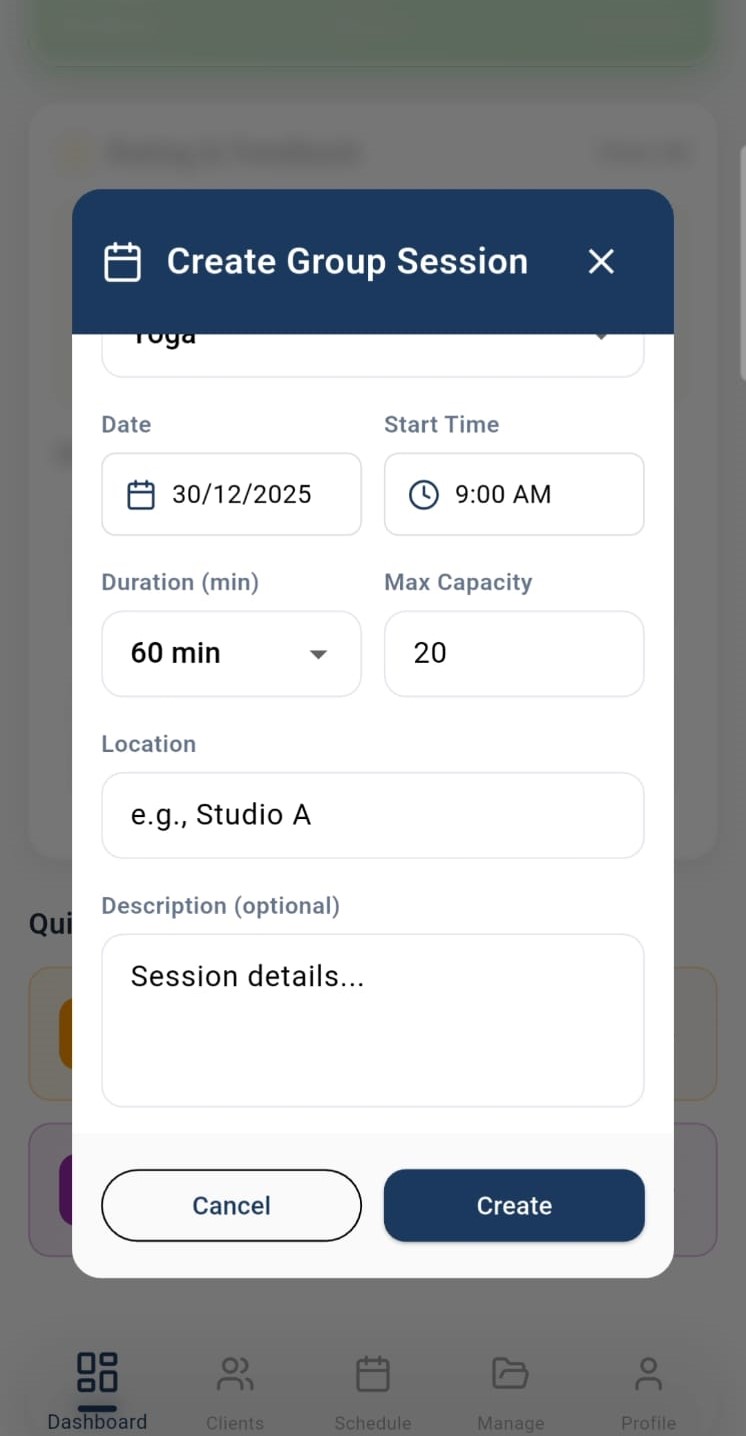
Task: Select the Dashboard grid icon in bottom navigation
Action: (x=97, y=1373)
